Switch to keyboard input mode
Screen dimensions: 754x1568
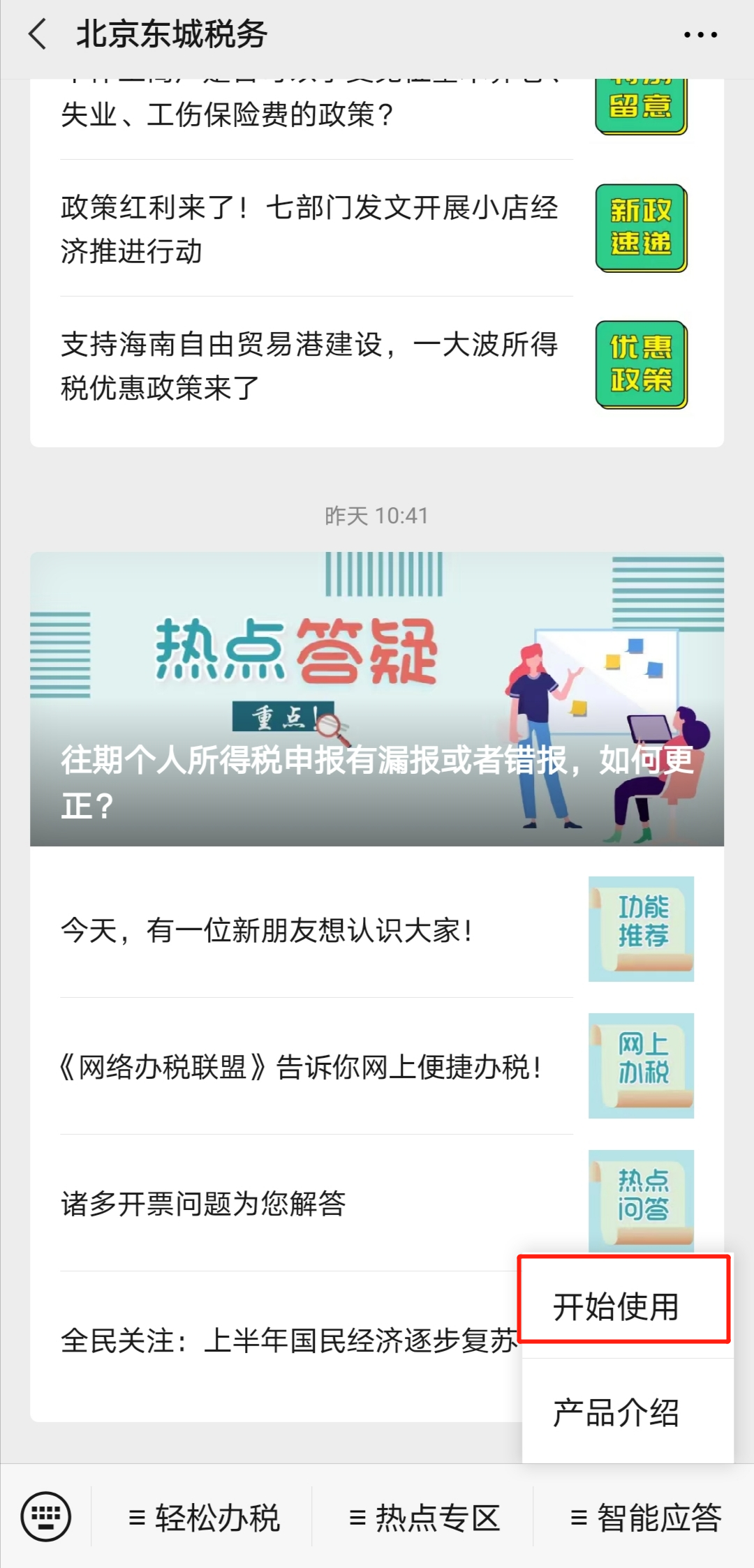coord(46,1516)
